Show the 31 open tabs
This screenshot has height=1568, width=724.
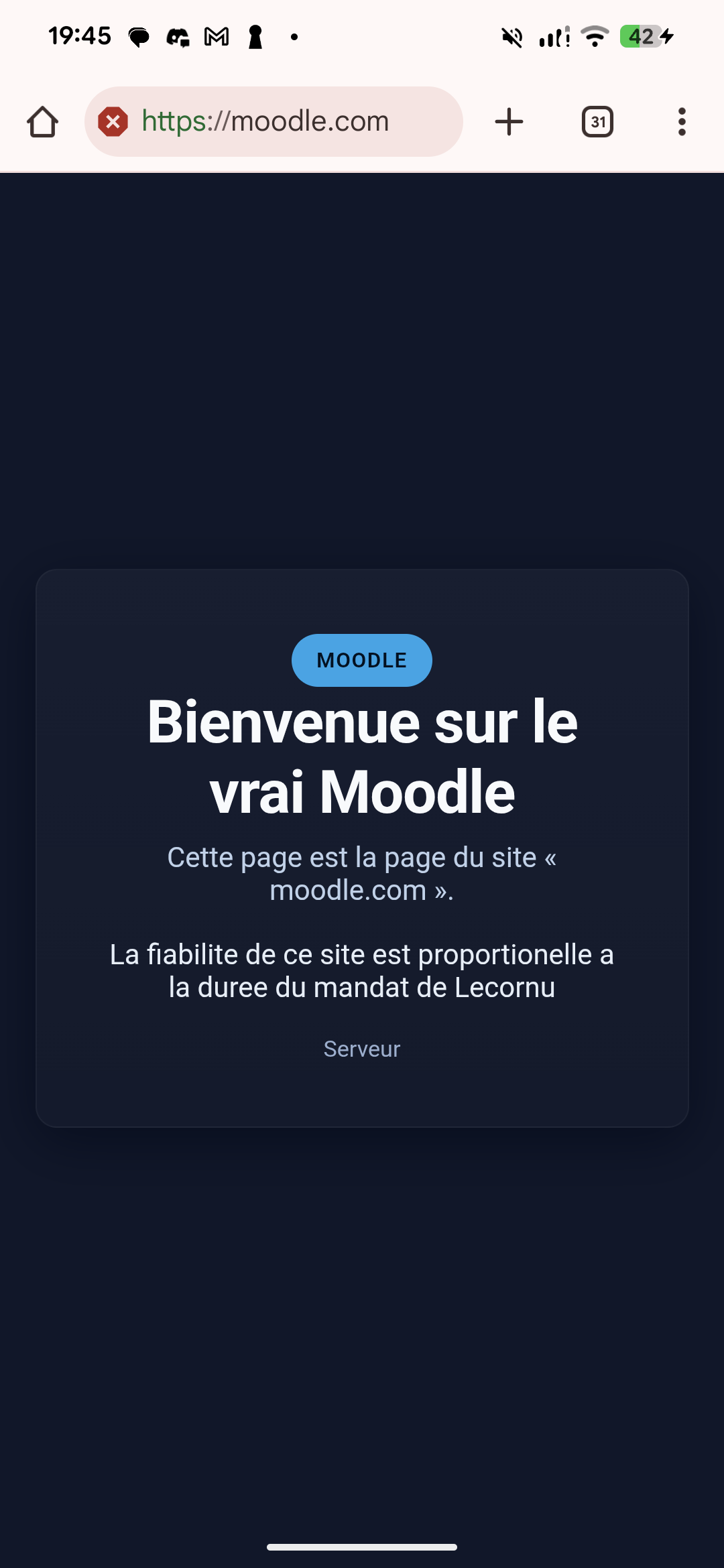(597, 122)
